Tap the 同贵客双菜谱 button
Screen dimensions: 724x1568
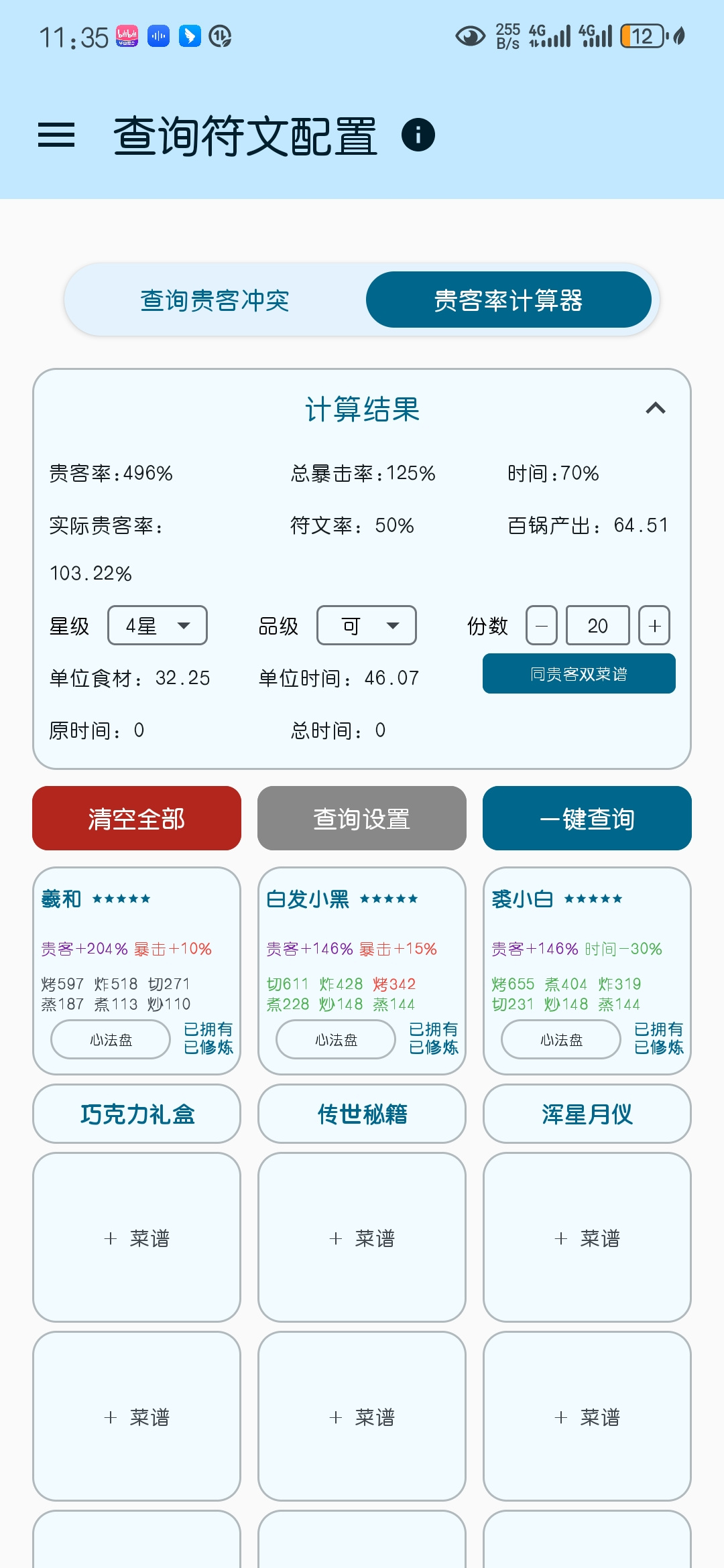click(579, 673)
